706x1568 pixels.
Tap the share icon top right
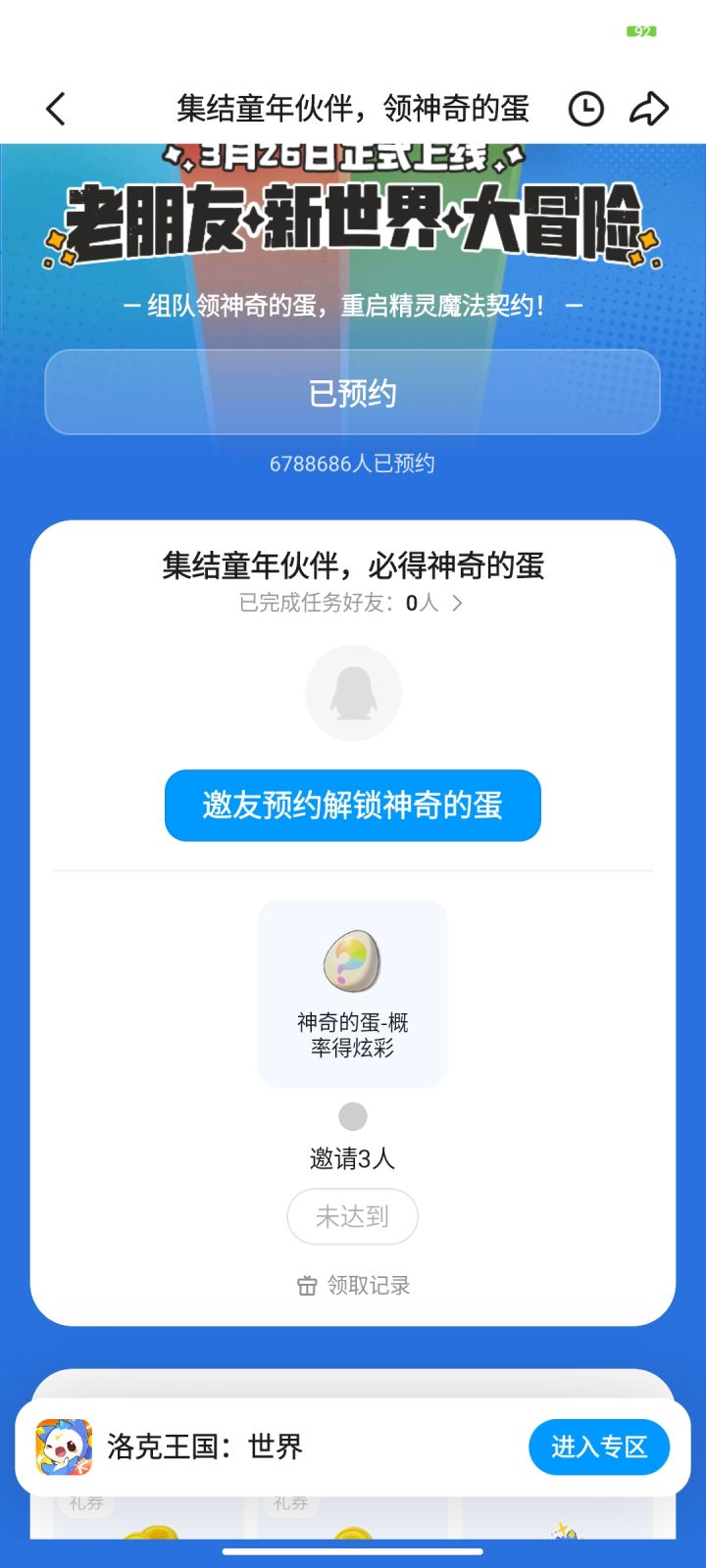(647, 108)
